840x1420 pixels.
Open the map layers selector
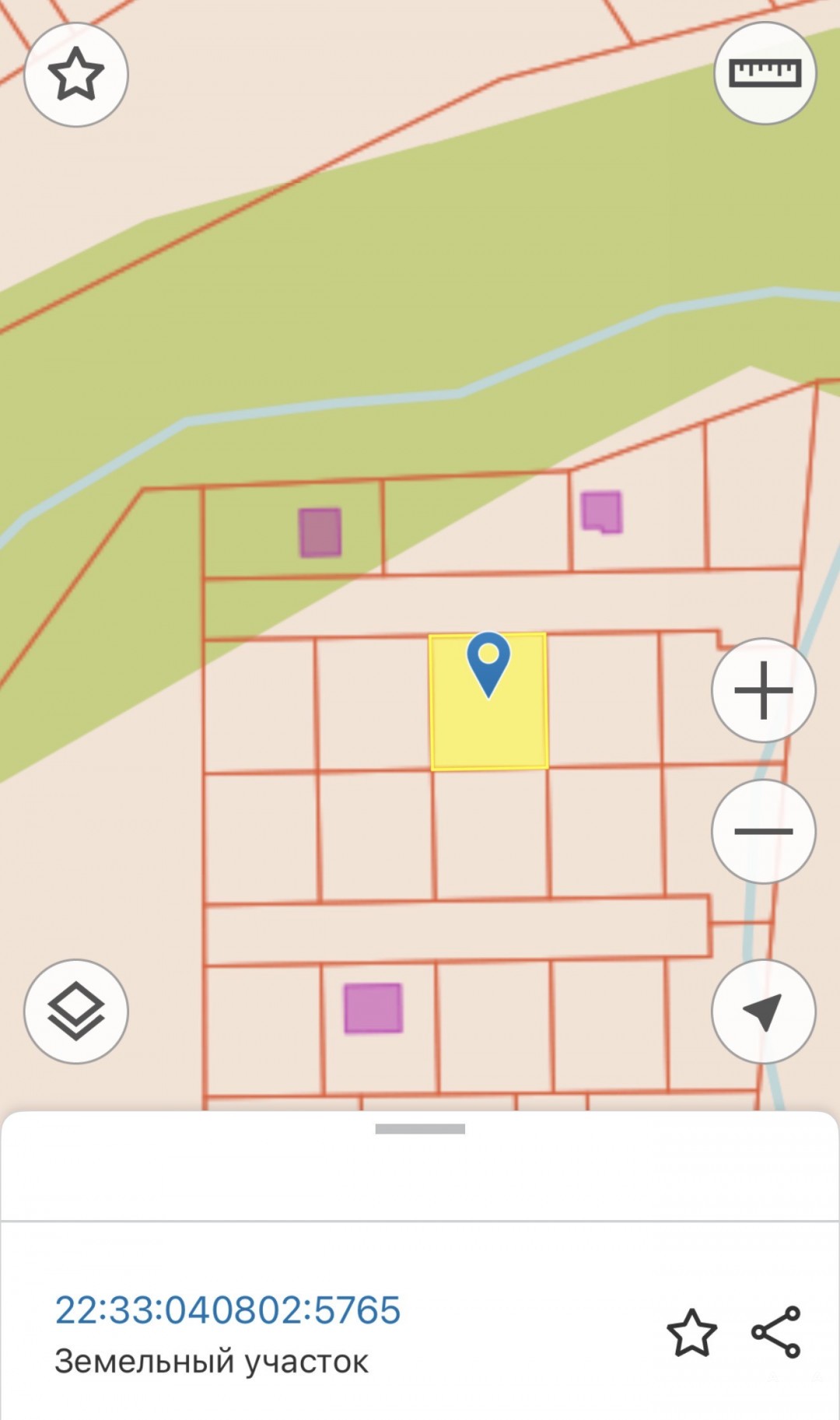click(x=76, y=1011)
